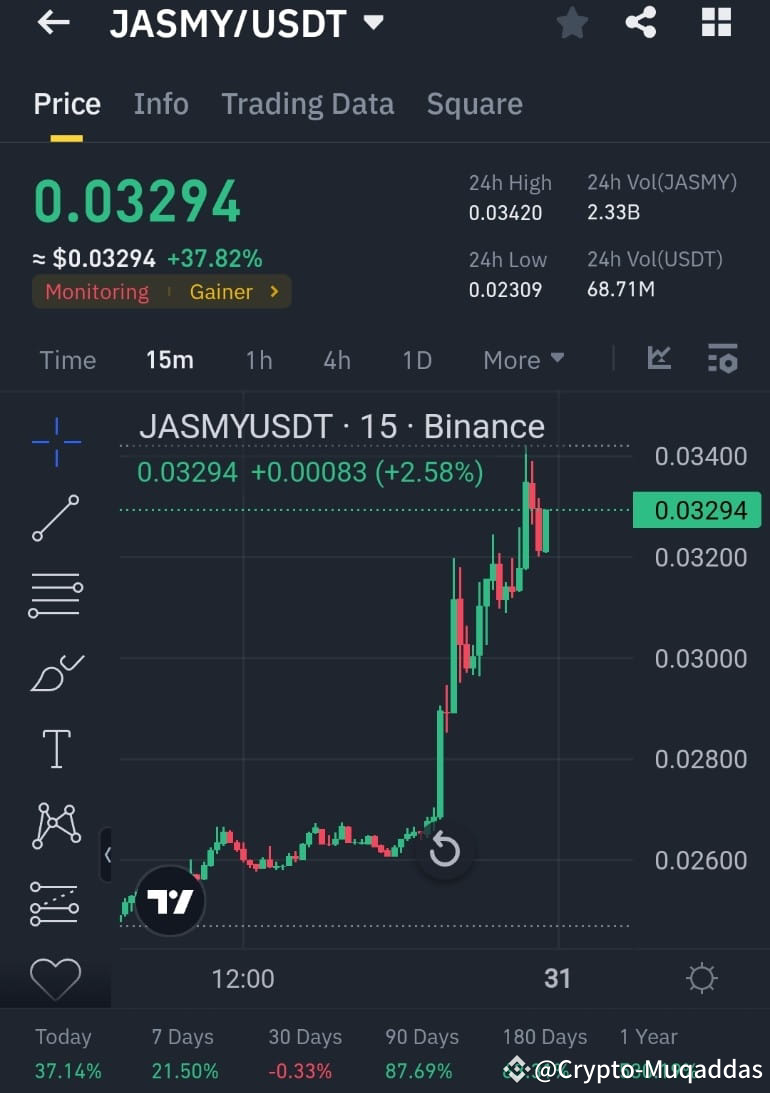This screenshot has width=770, height=1093.
Task: Star the JASMY/USDT pair as favorite
Action: 571,22
